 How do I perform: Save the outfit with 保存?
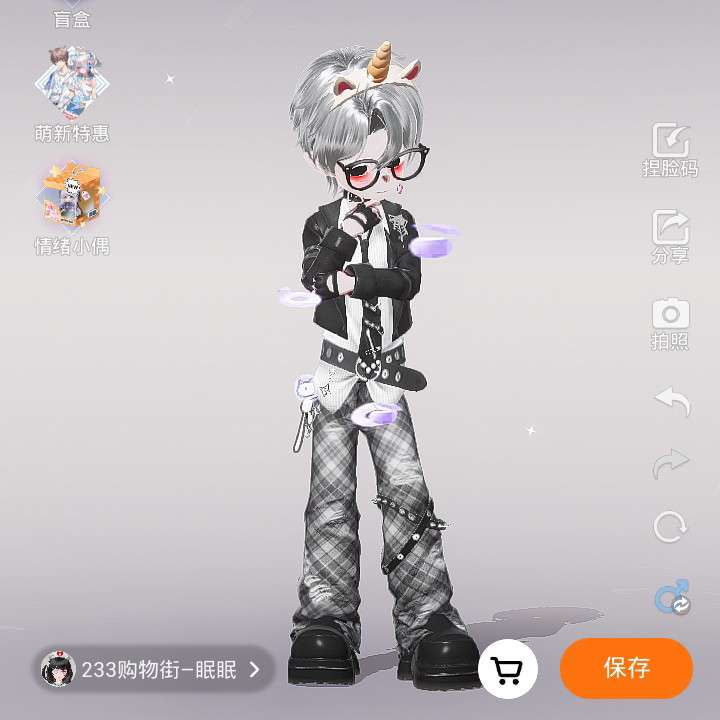(x=626, y=668)
